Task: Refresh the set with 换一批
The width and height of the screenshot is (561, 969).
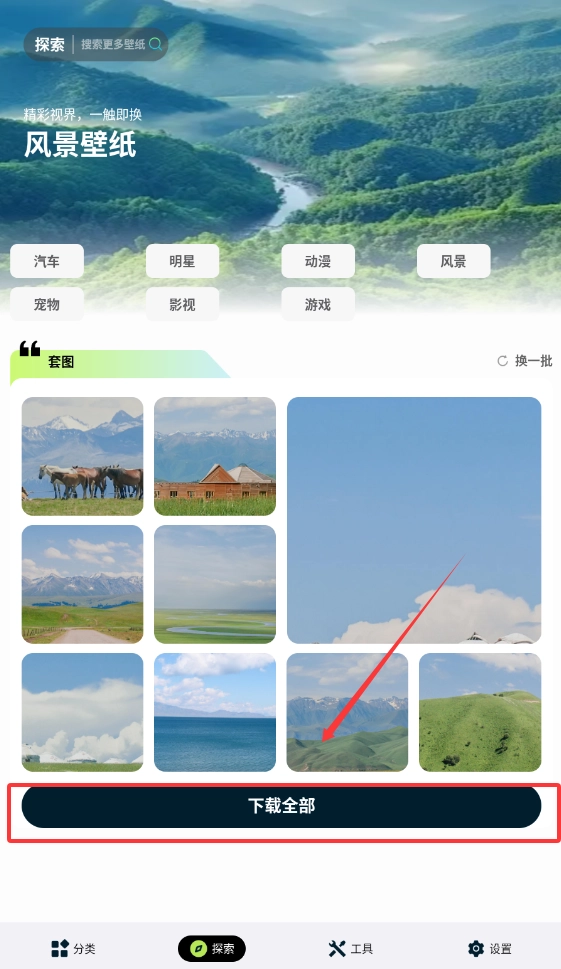Action: (525, 361)
